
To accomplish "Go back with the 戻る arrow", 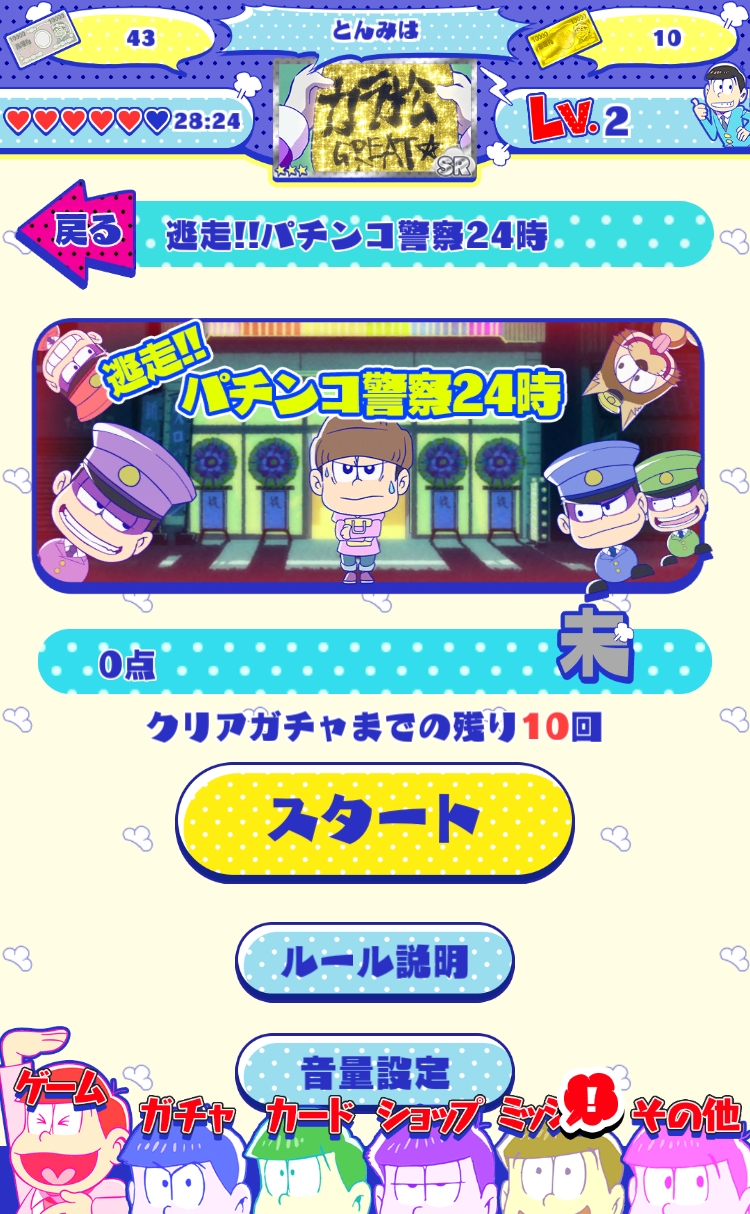I will point(80,233).
